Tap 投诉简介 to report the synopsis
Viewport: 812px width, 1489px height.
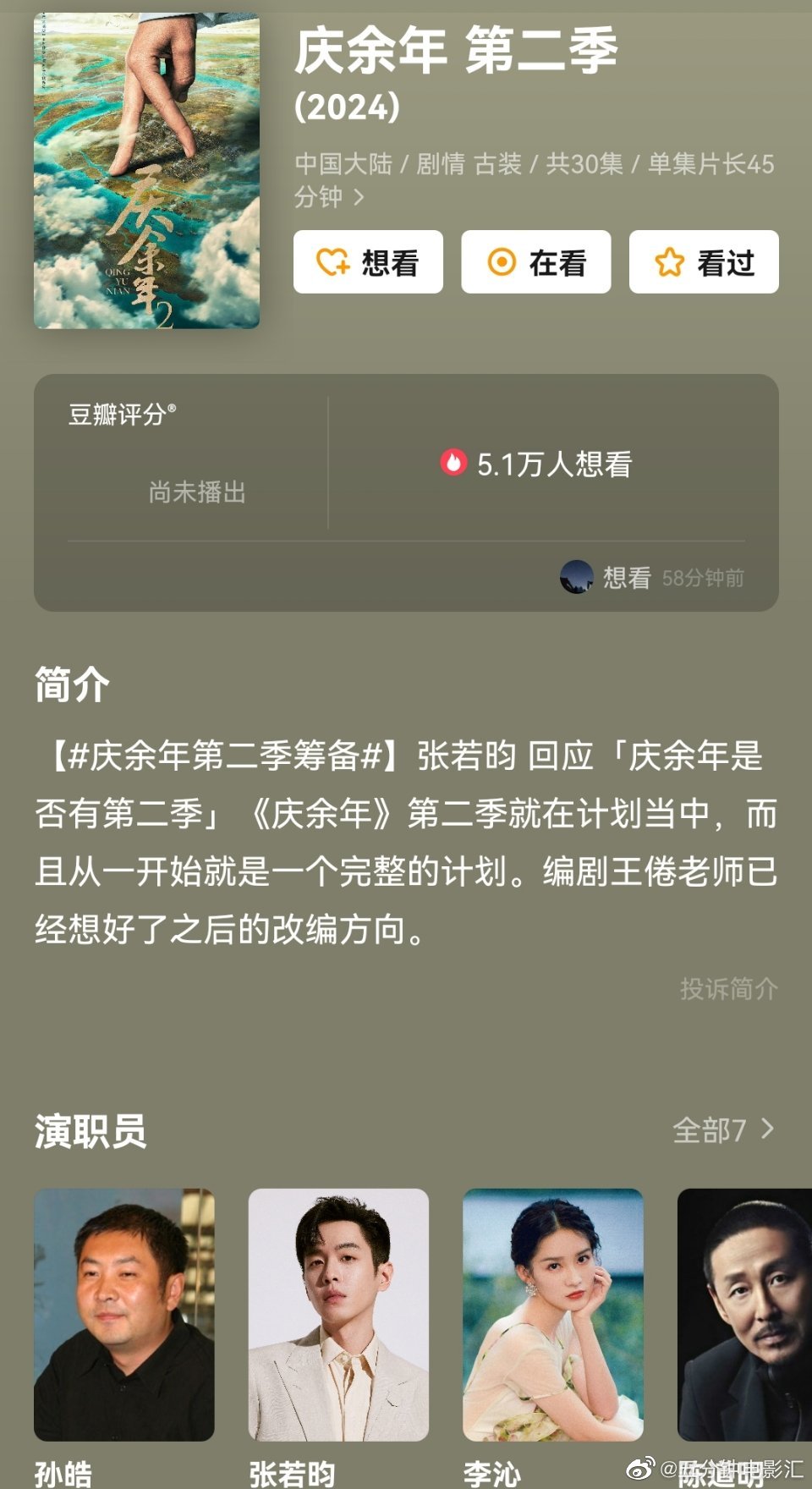click(728, 988)
